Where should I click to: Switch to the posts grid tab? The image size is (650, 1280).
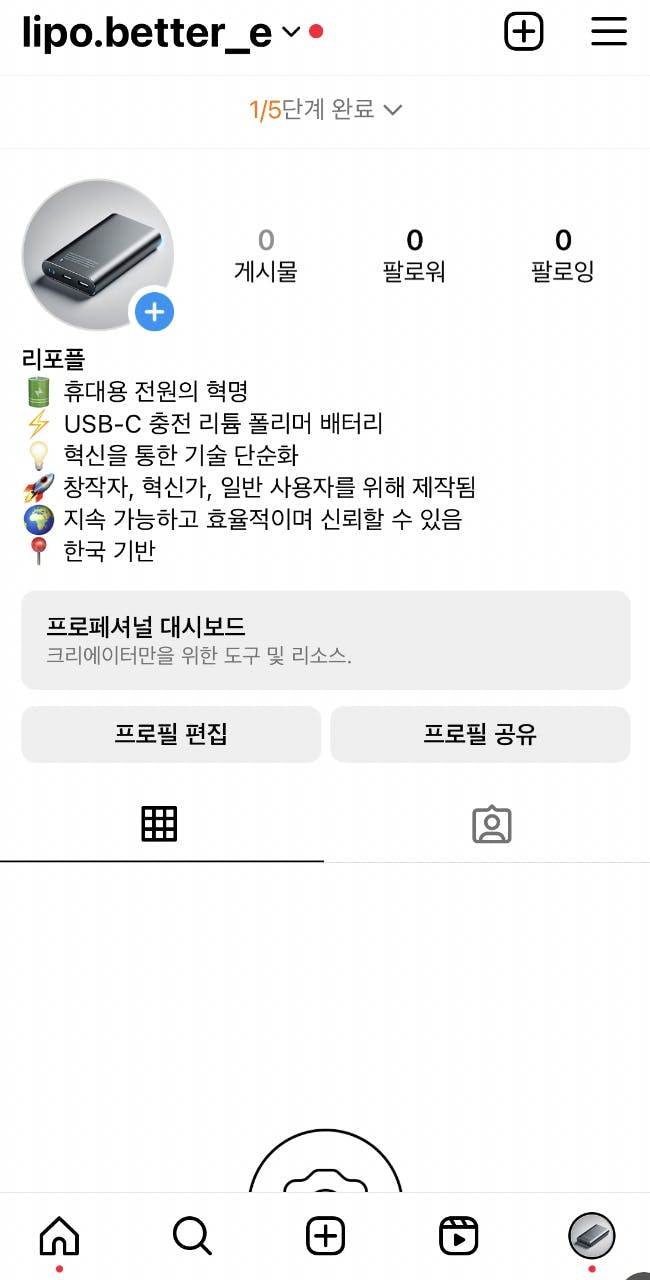[160, 824]
